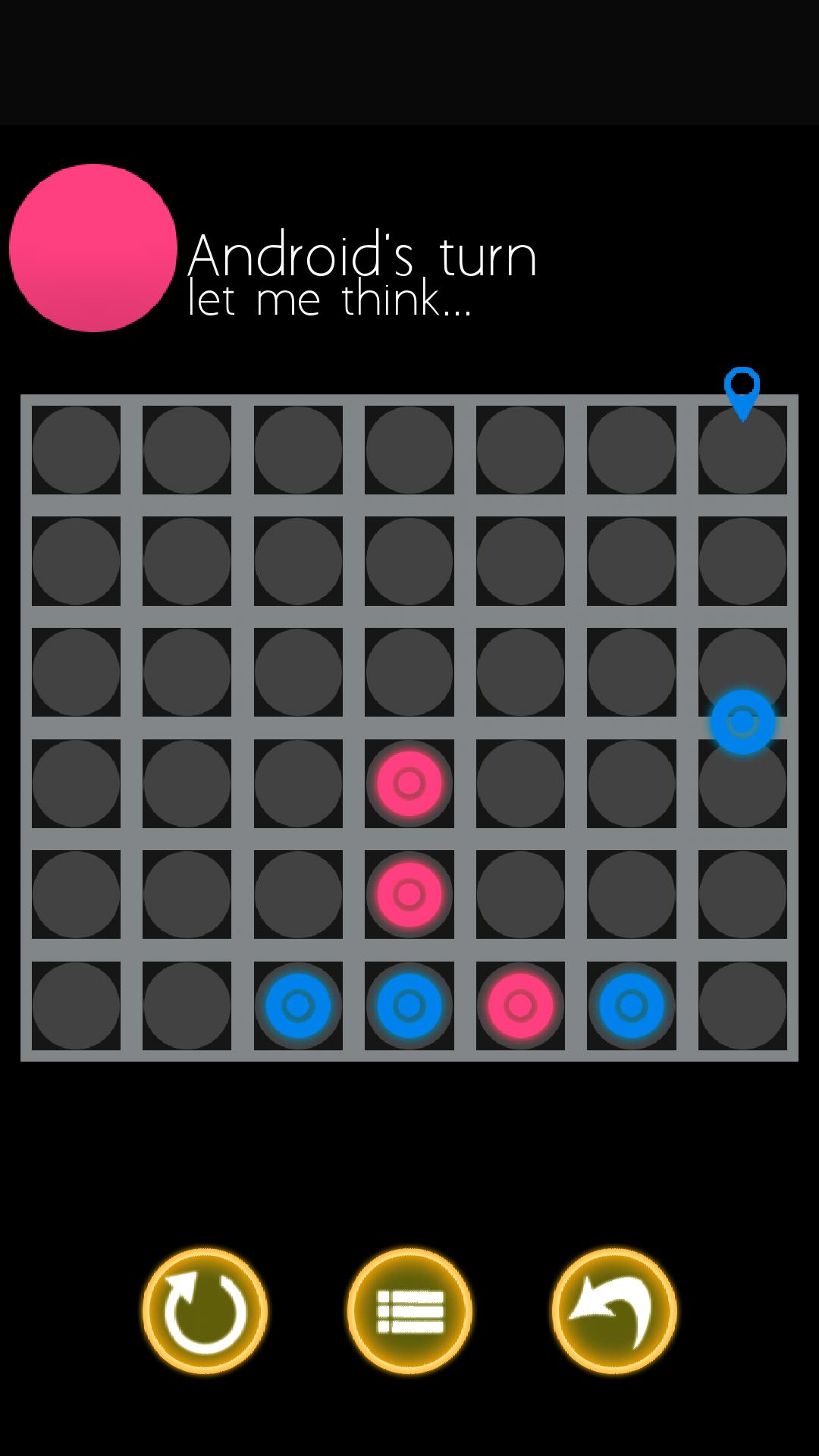This screenshot has width=819, height=1456.
Task: Click the topmost pink disc in the fourth column
Action: (x=409, y=783)
